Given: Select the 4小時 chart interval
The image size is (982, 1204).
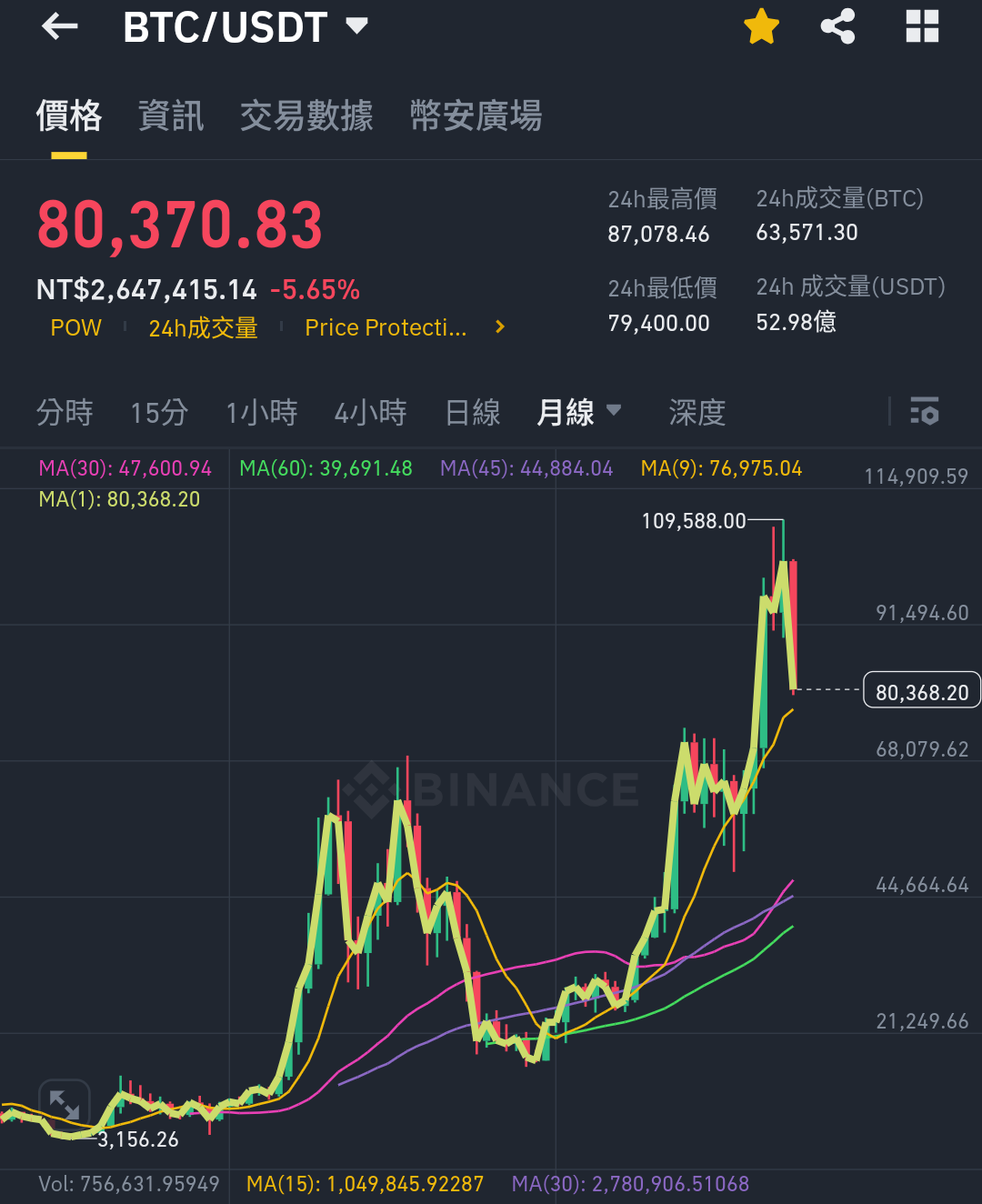Looking at the screenshot, I should click(370, 413).
